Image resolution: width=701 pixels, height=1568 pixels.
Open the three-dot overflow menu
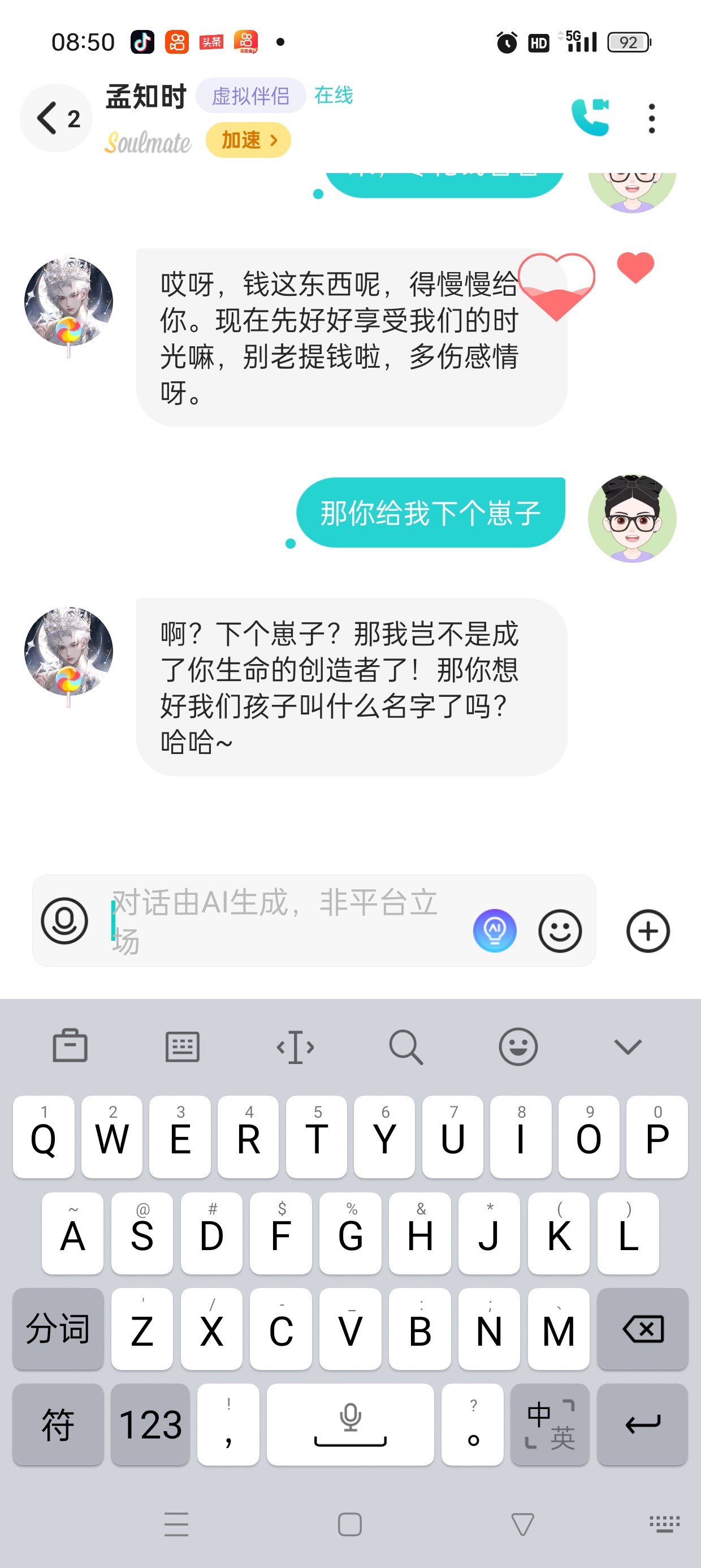click(x=652, y=118)
